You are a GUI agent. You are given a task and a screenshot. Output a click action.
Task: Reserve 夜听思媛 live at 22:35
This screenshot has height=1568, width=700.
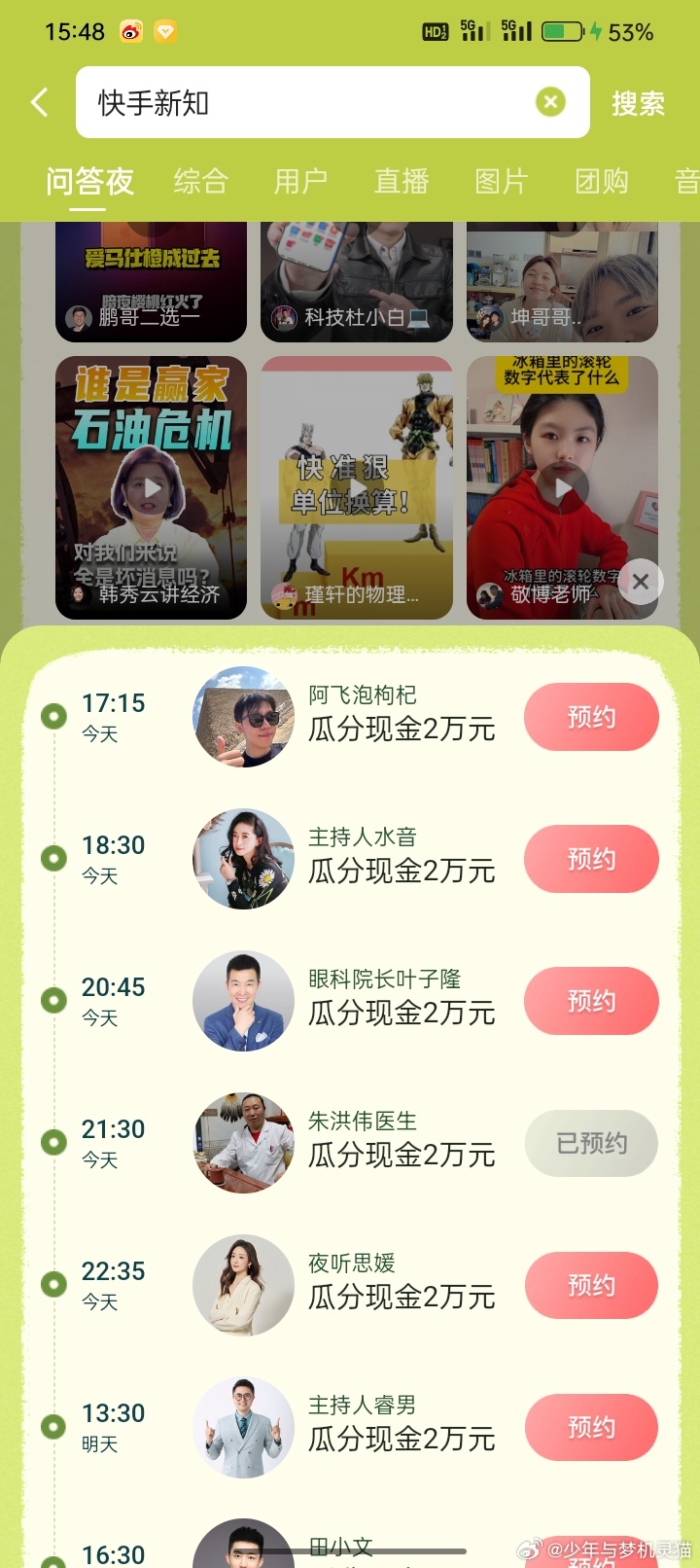[591, 1285]
